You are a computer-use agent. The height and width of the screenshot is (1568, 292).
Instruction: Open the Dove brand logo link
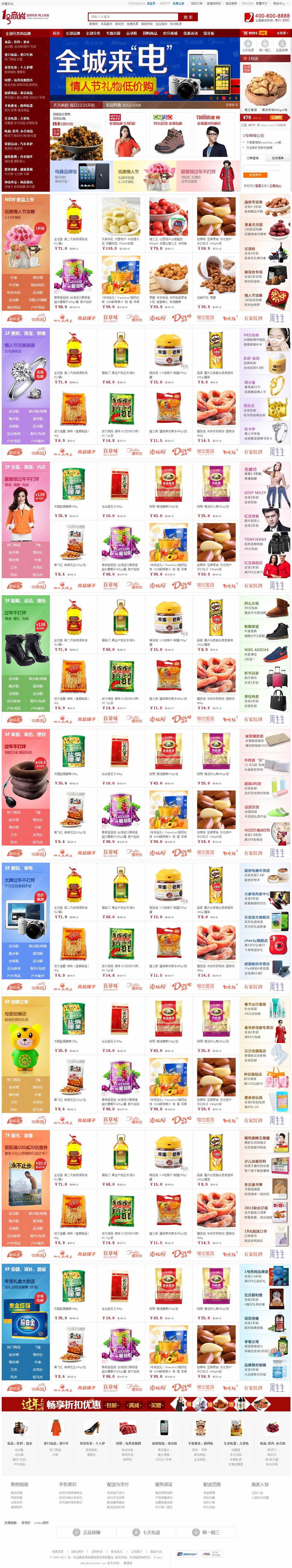pos(182,318)
